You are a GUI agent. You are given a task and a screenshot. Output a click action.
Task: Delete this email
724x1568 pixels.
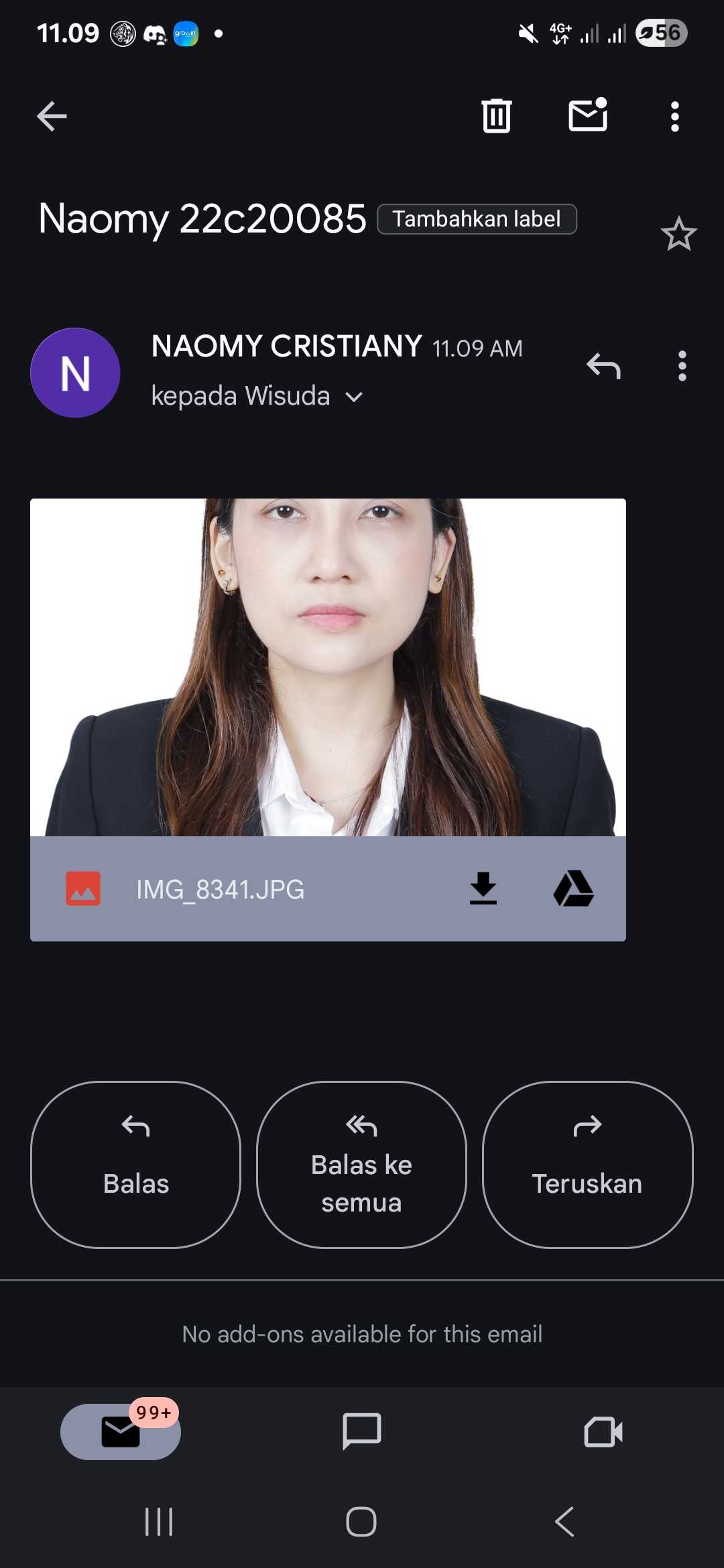point(496,117)
